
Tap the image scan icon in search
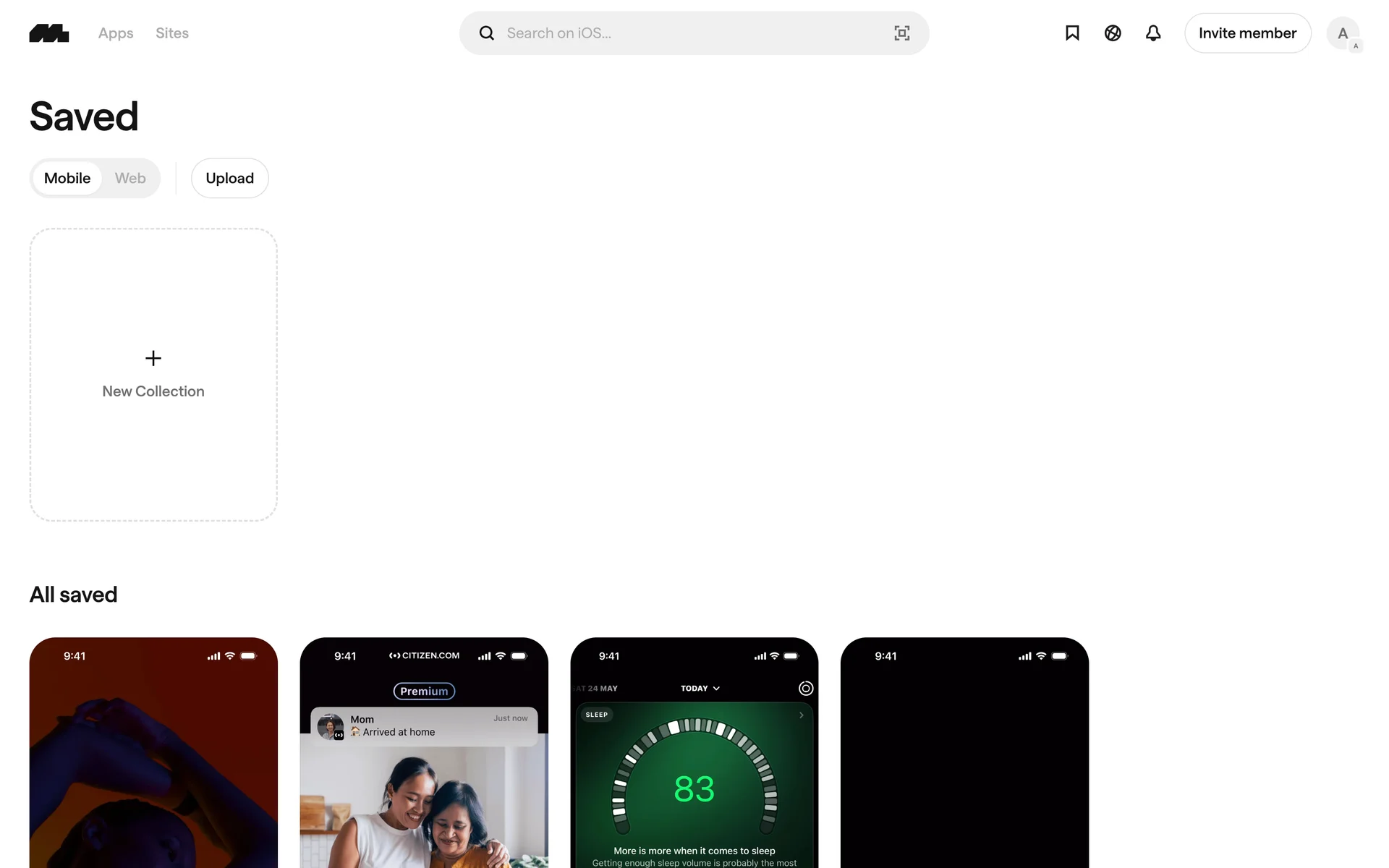coord(901,33)
